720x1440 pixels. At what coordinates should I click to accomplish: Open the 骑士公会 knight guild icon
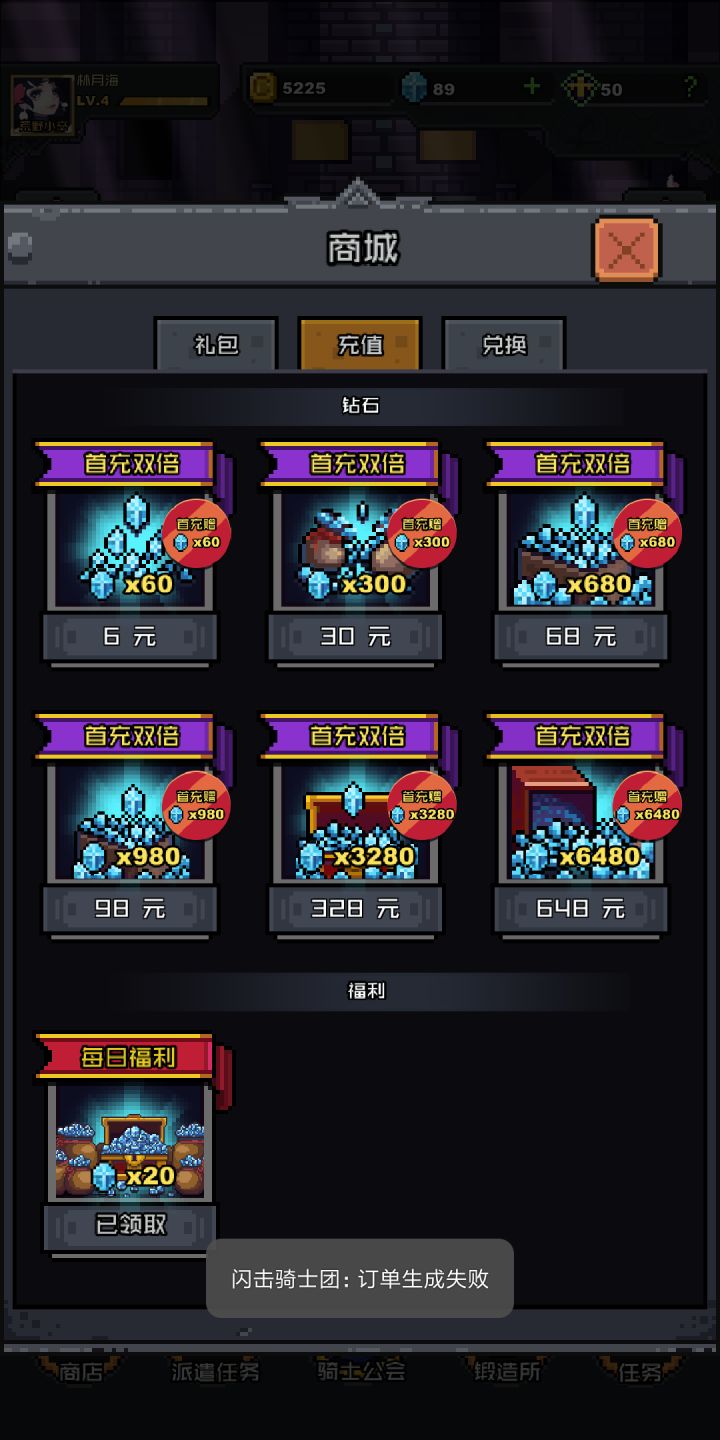click(360, 1373)
